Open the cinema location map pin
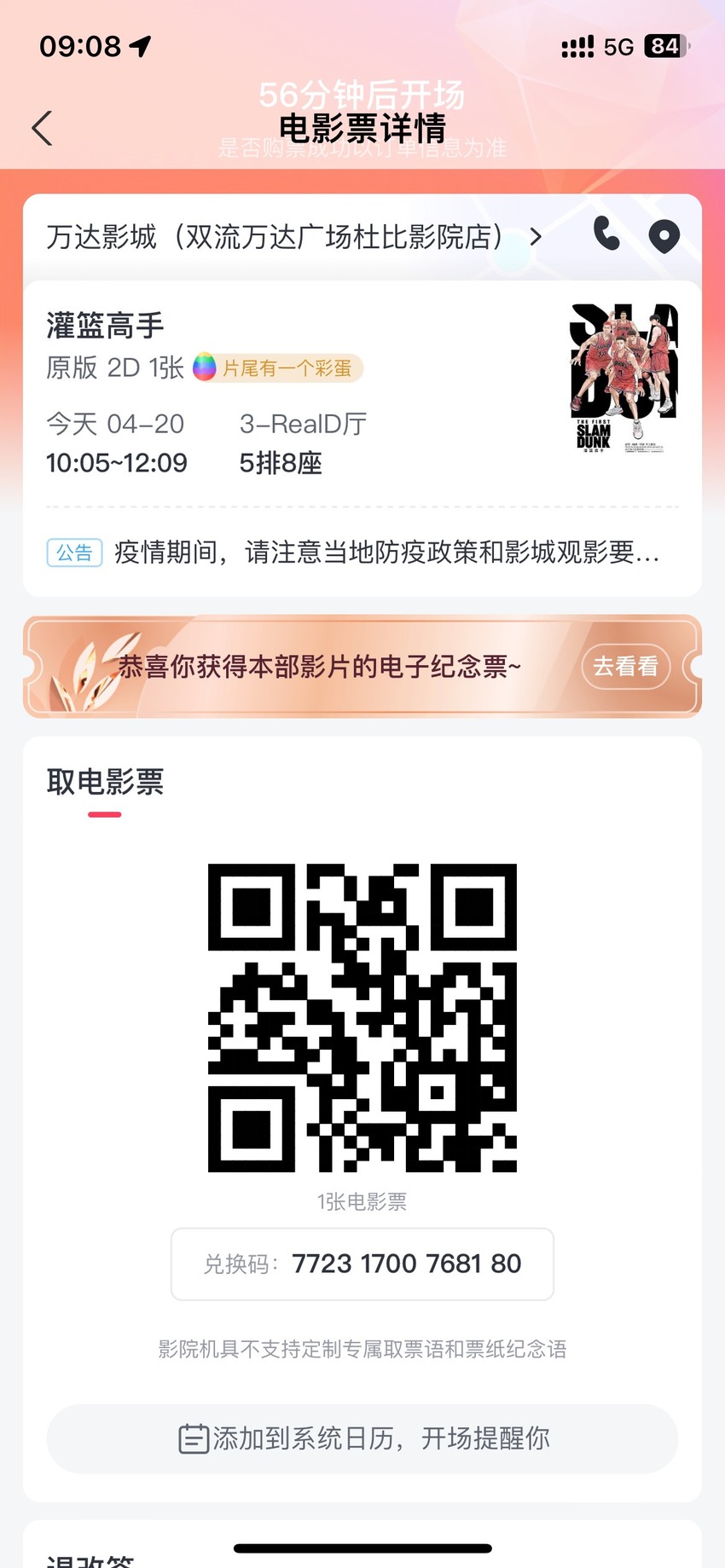This screenshot has width=725, height=1568. tap(664, 236)
